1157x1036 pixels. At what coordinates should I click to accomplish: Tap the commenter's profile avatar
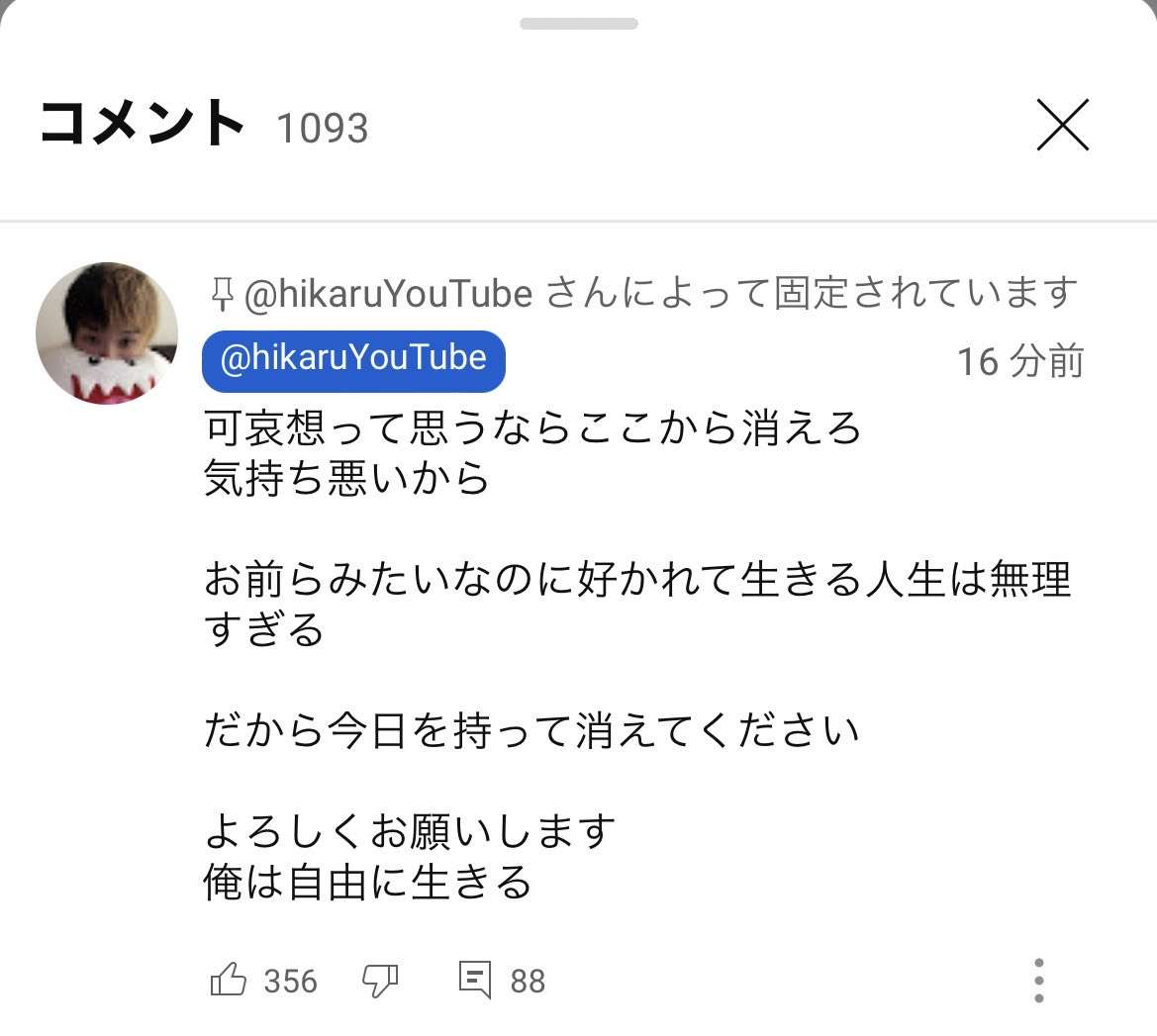(x=106, y=332)
